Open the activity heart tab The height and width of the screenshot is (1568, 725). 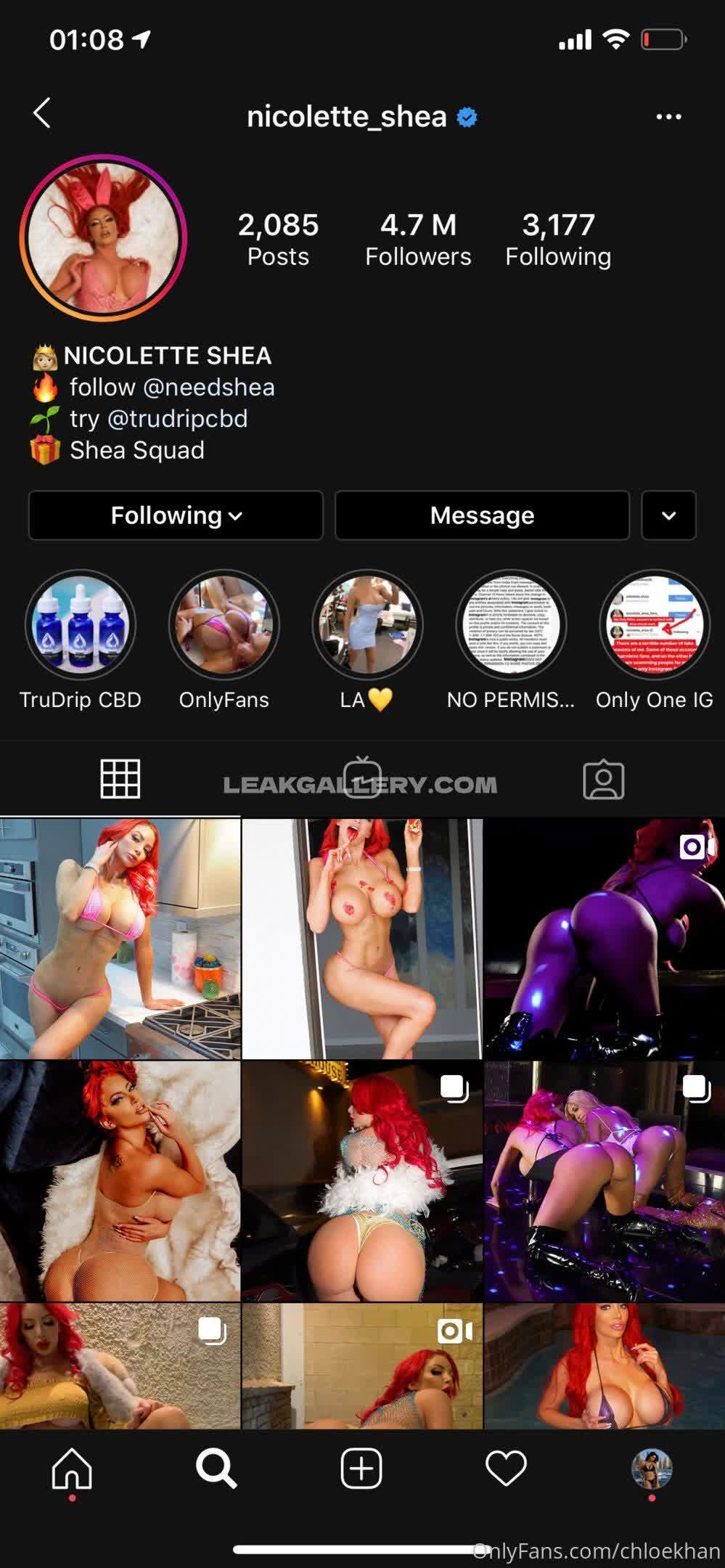pyautogui.click(x=506, y=1469)
